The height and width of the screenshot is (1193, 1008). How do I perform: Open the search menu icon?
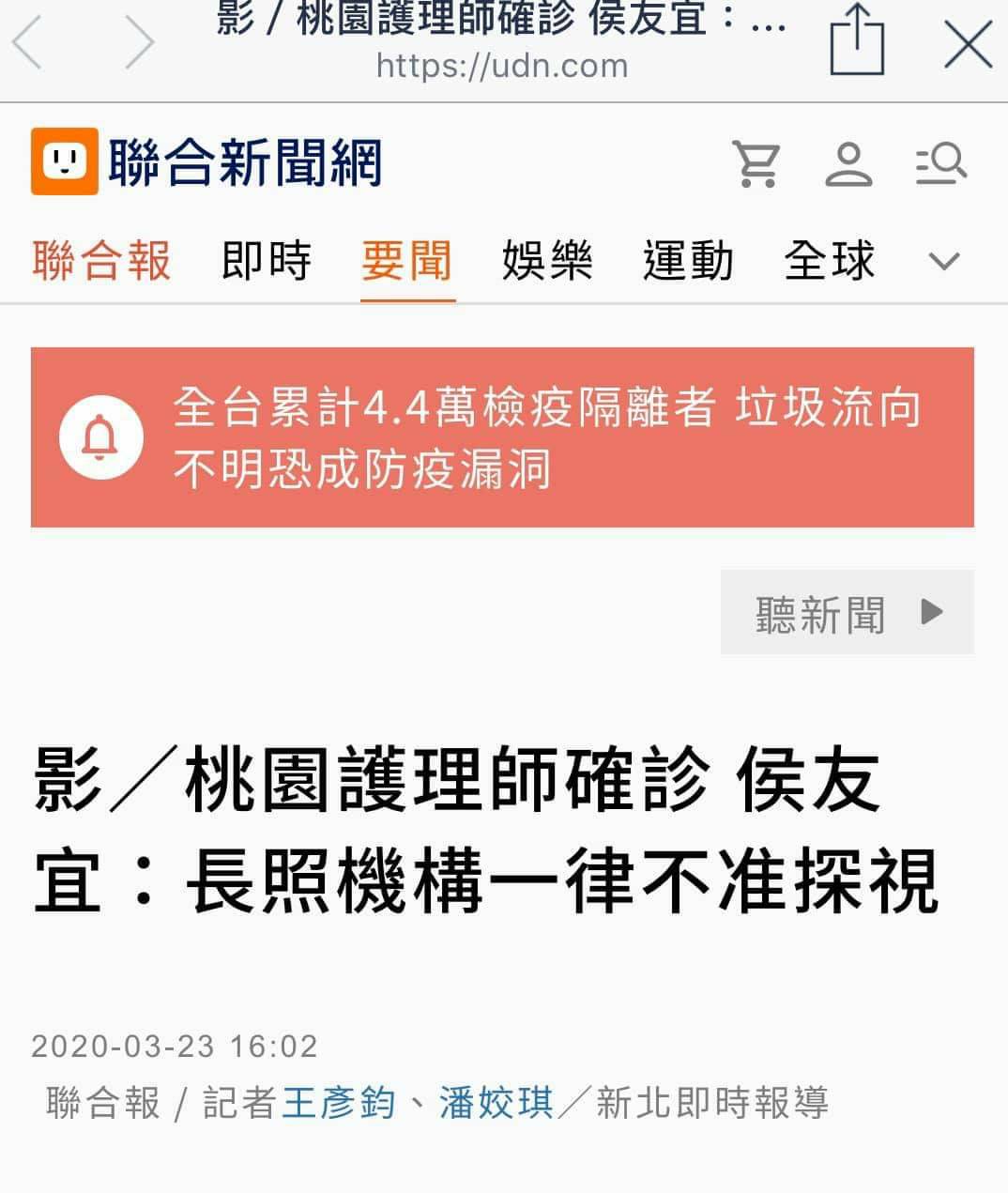click(941, 164)
